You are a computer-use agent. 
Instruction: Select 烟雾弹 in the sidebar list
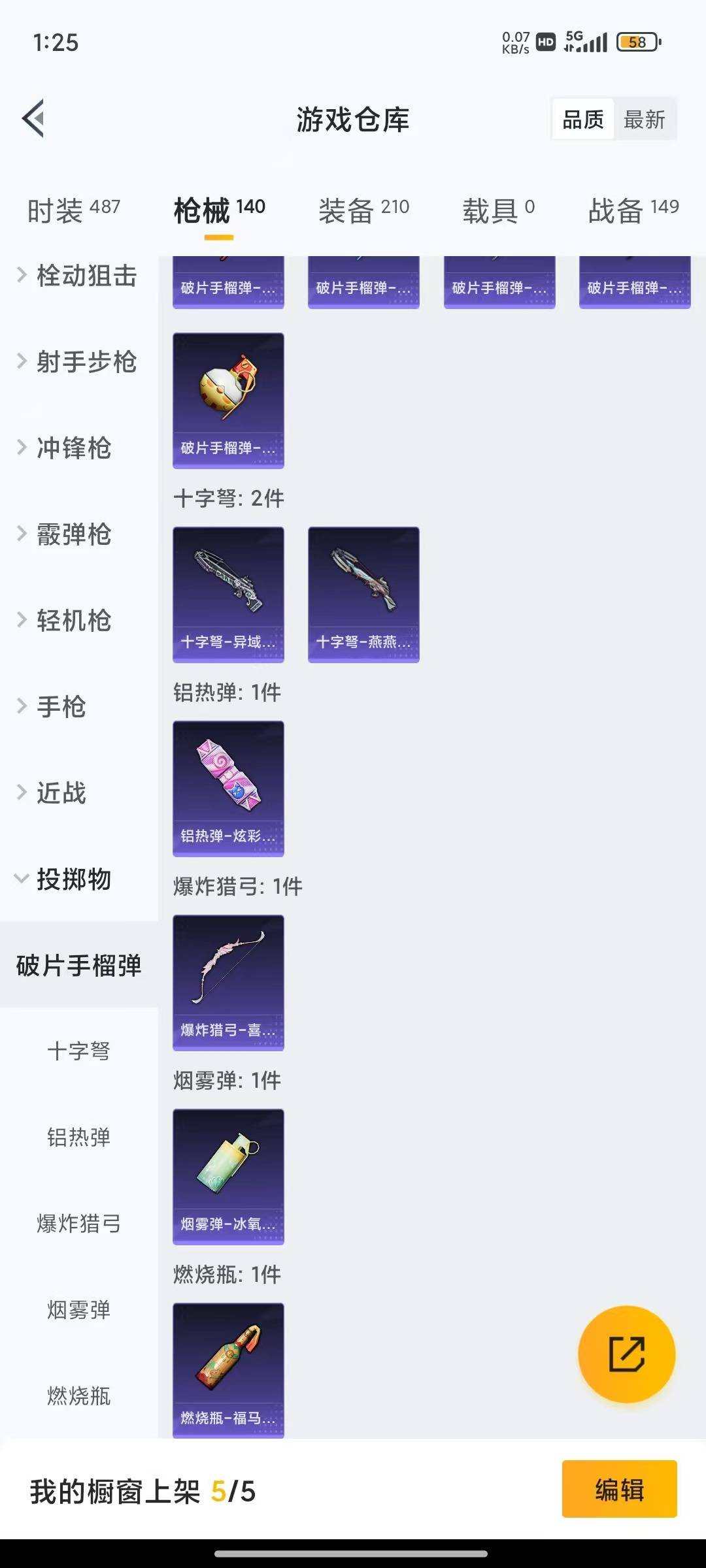tap(78, 1310)
